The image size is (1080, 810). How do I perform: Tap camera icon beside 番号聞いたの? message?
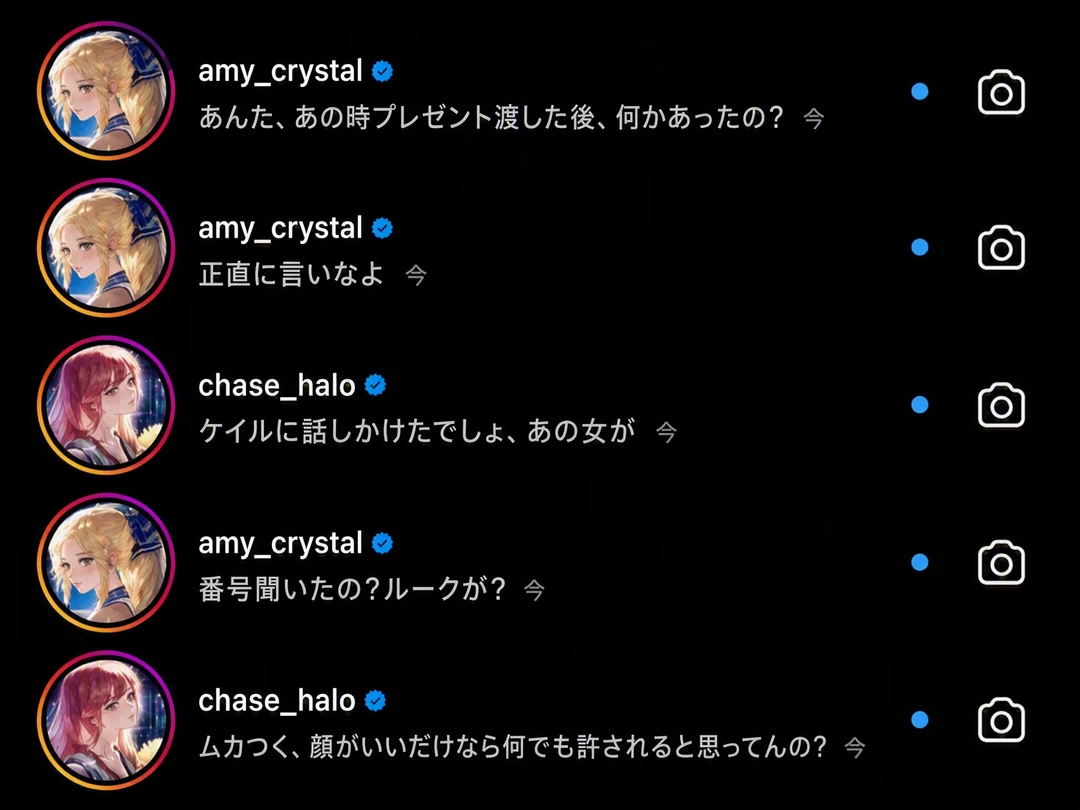[1001, 563]
